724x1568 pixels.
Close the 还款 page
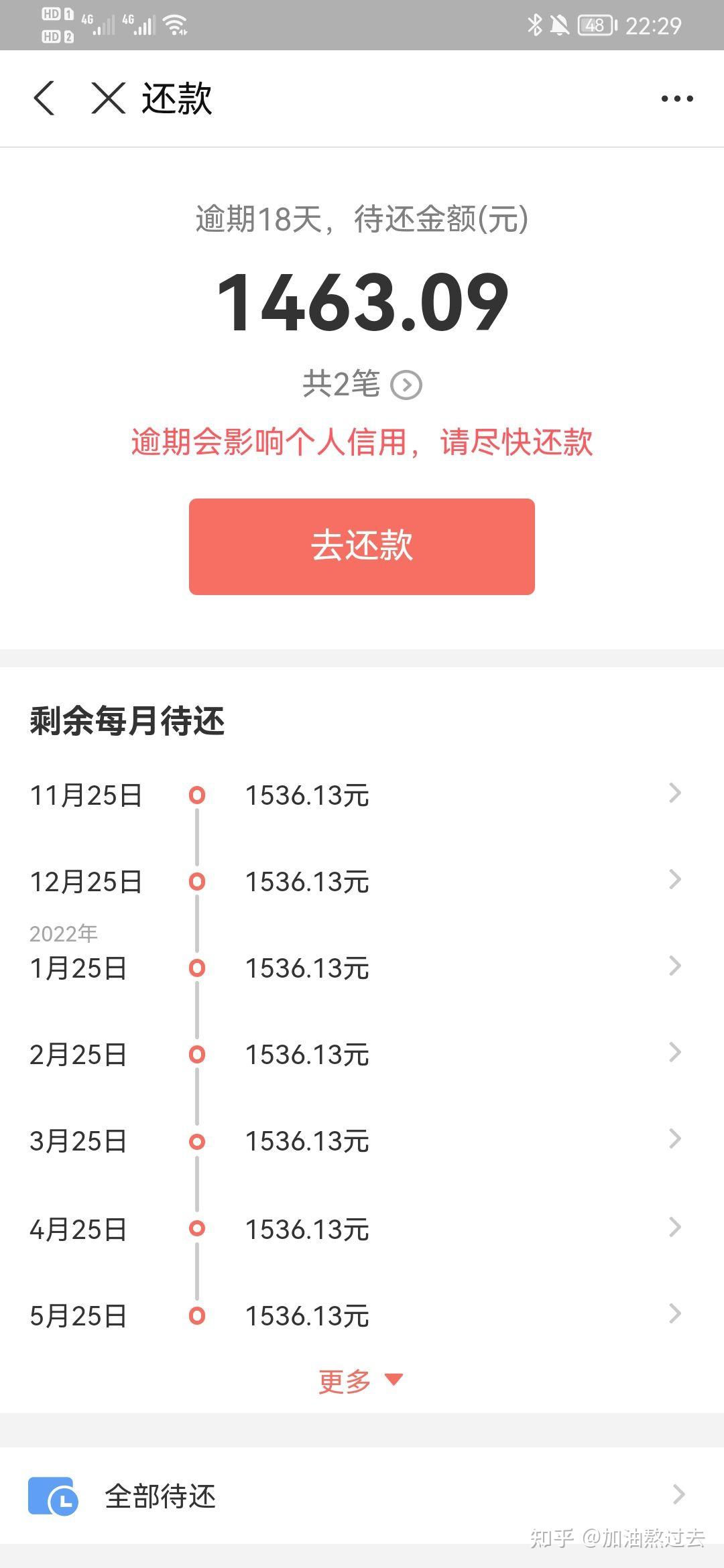point(108,99)
